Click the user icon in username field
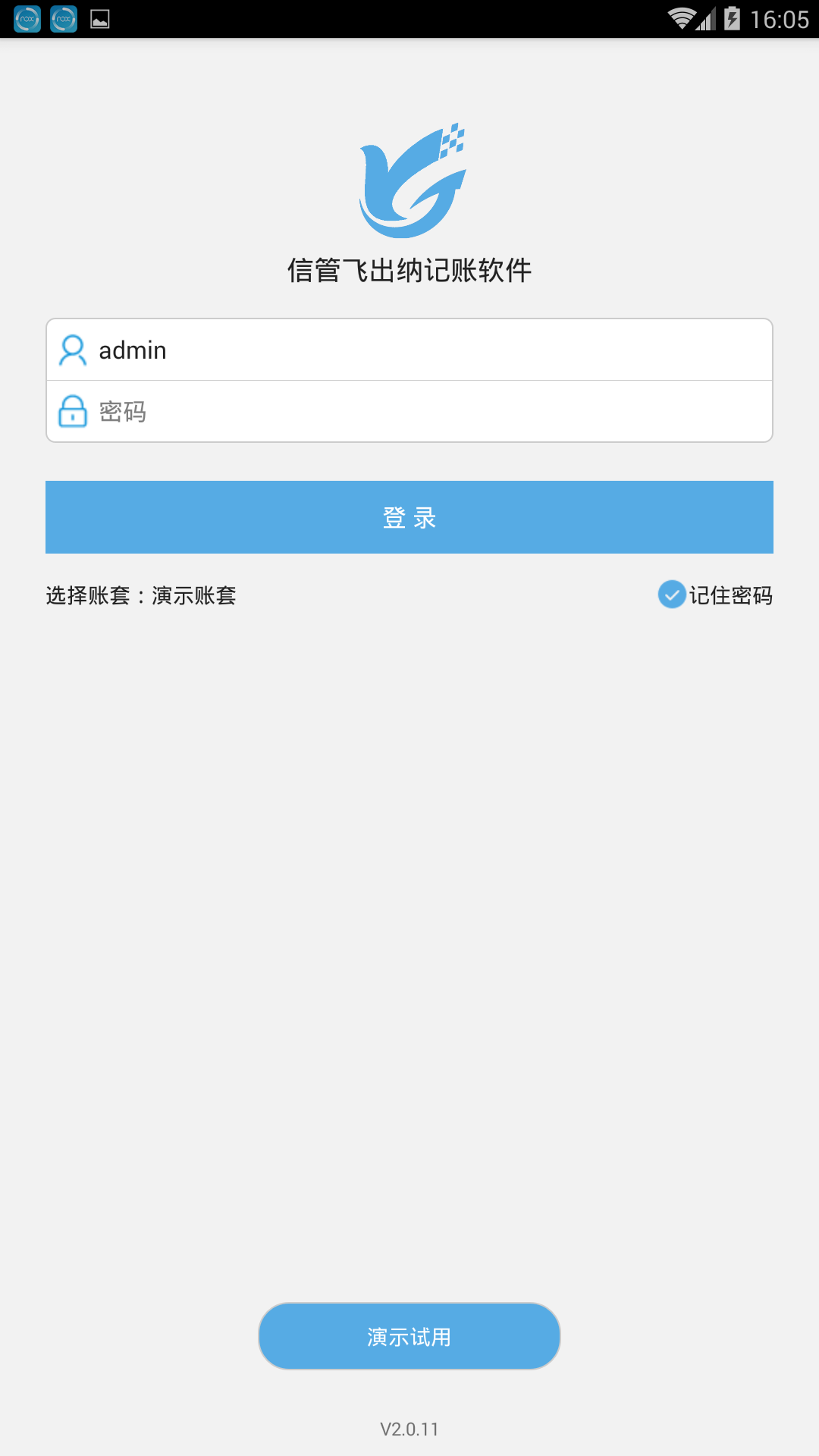The image size is (819, 1456). click(72, 350)
